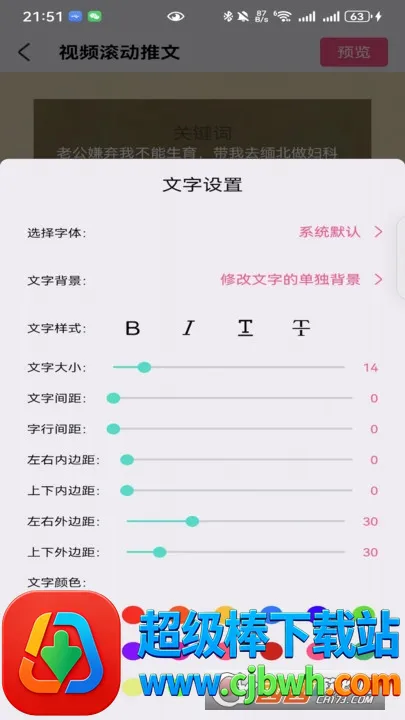Toggle italic text style
The image size is (405, 720).
click(188, 328)
